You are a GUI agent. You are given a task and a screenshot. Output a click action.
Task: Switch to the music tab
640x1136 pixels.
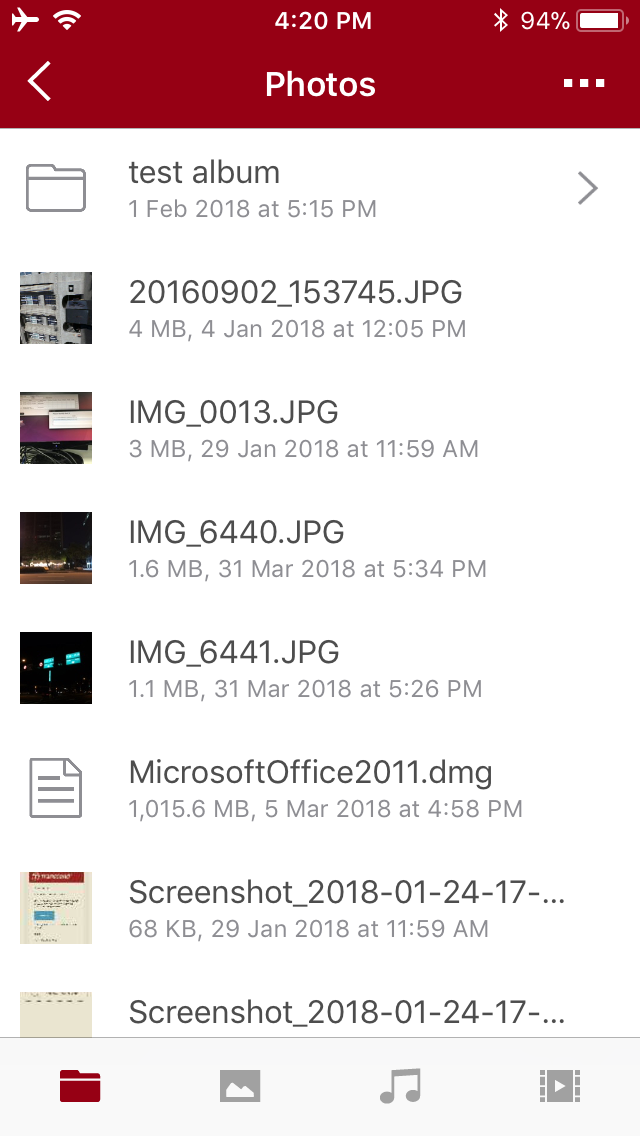tap(400, 1086)
